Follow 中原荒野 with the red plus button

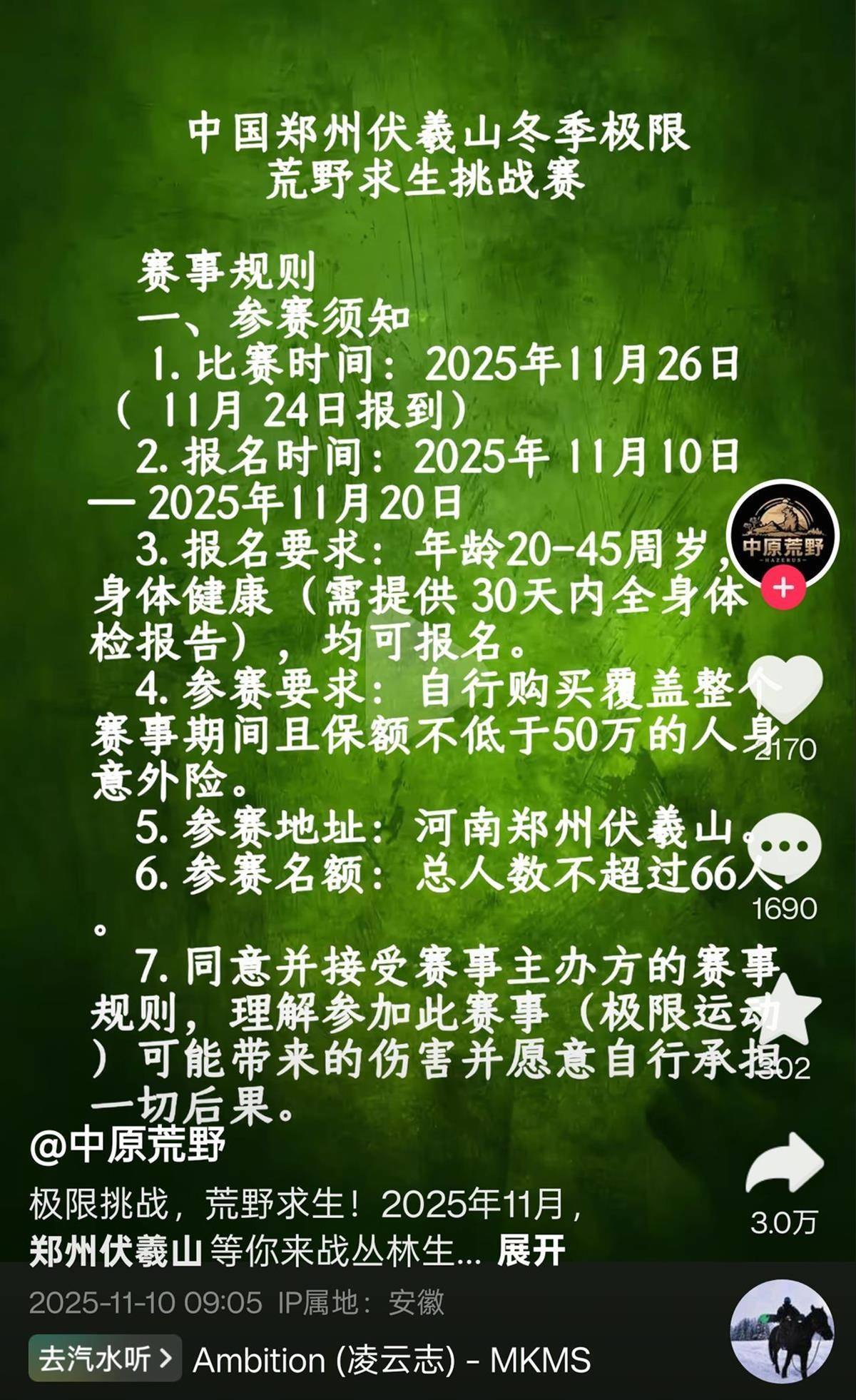pos(783,588)
